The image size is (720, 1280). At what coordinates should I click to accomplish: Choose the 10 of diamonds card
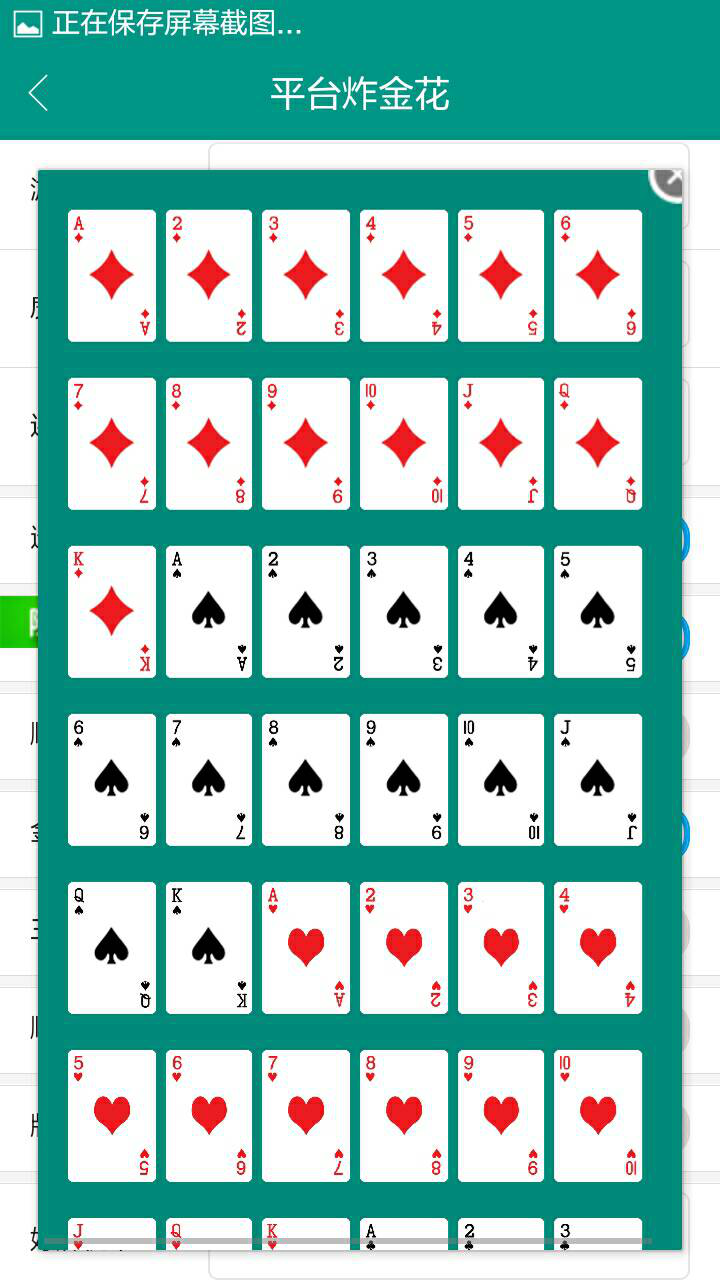tap(404, 444)
